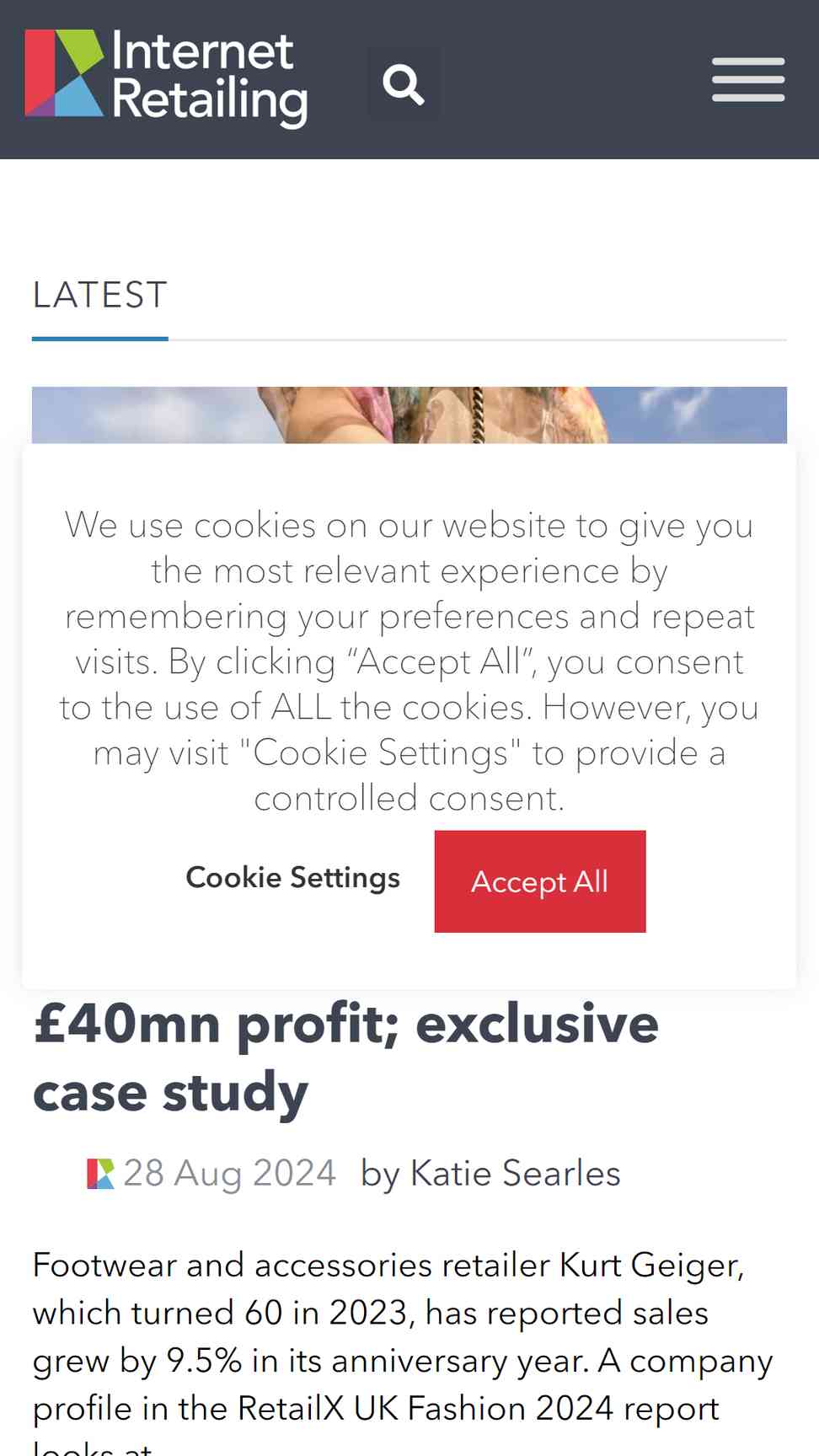Open Cookie Settings

tap(292, 877)
